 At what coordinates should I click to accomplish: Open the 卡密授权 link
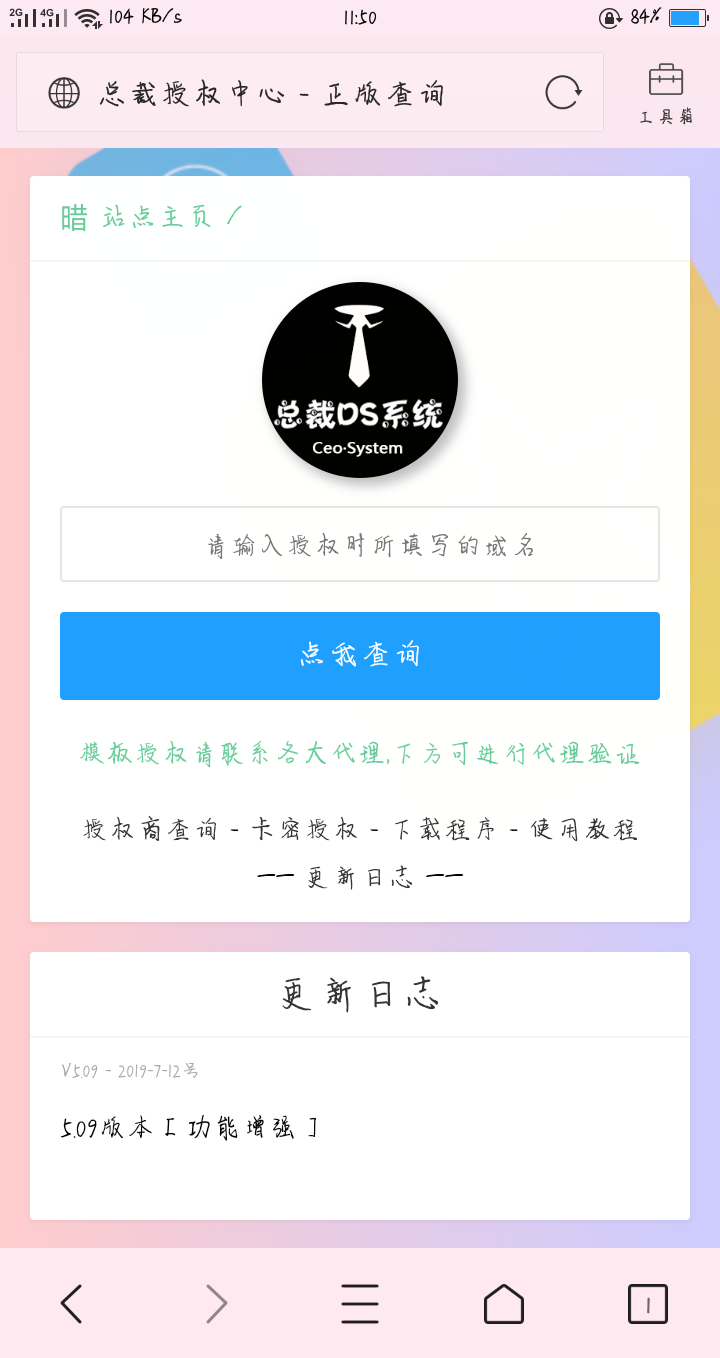(304, 830)
